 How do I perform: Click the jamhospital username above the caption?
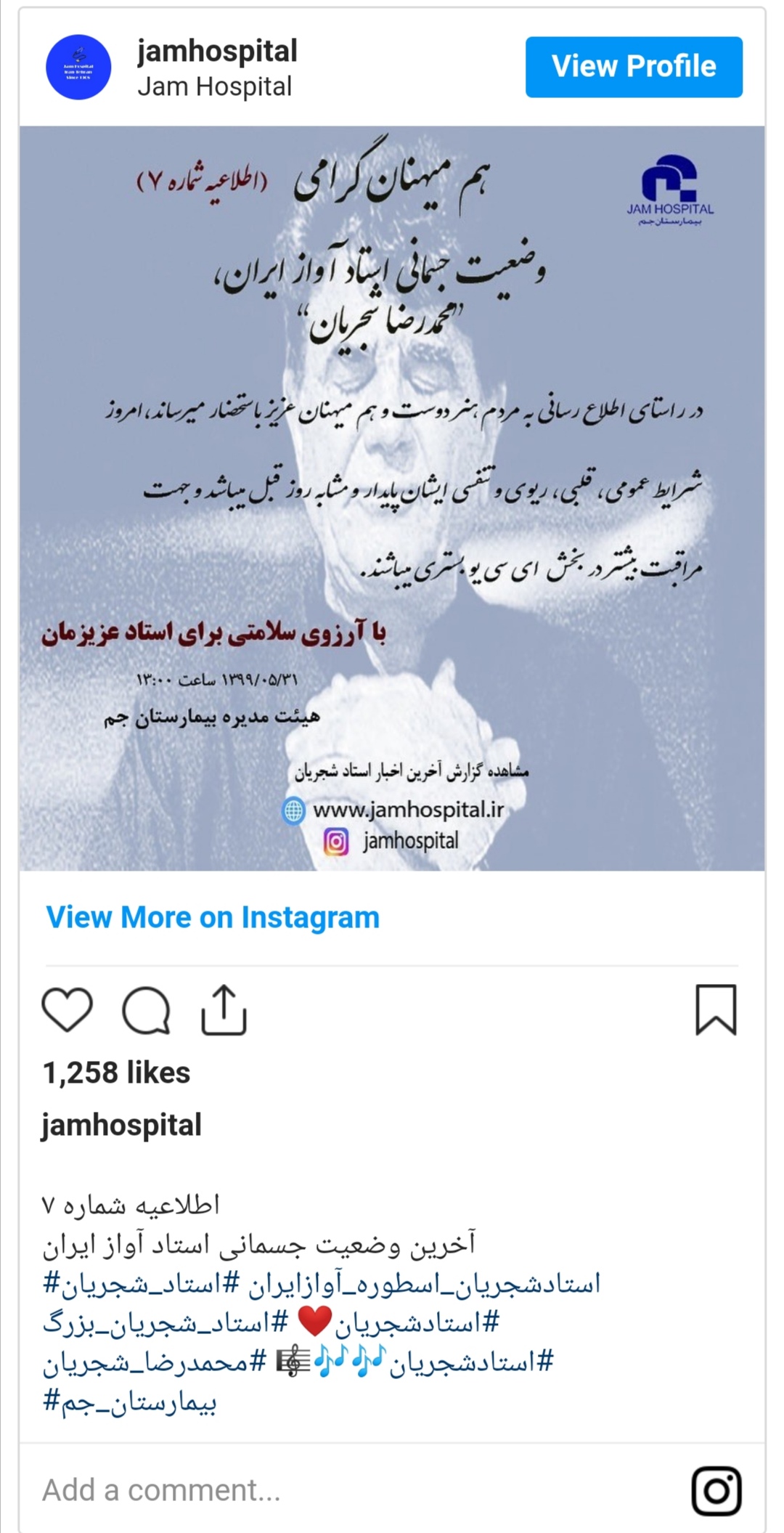(x=123, y=1122)
